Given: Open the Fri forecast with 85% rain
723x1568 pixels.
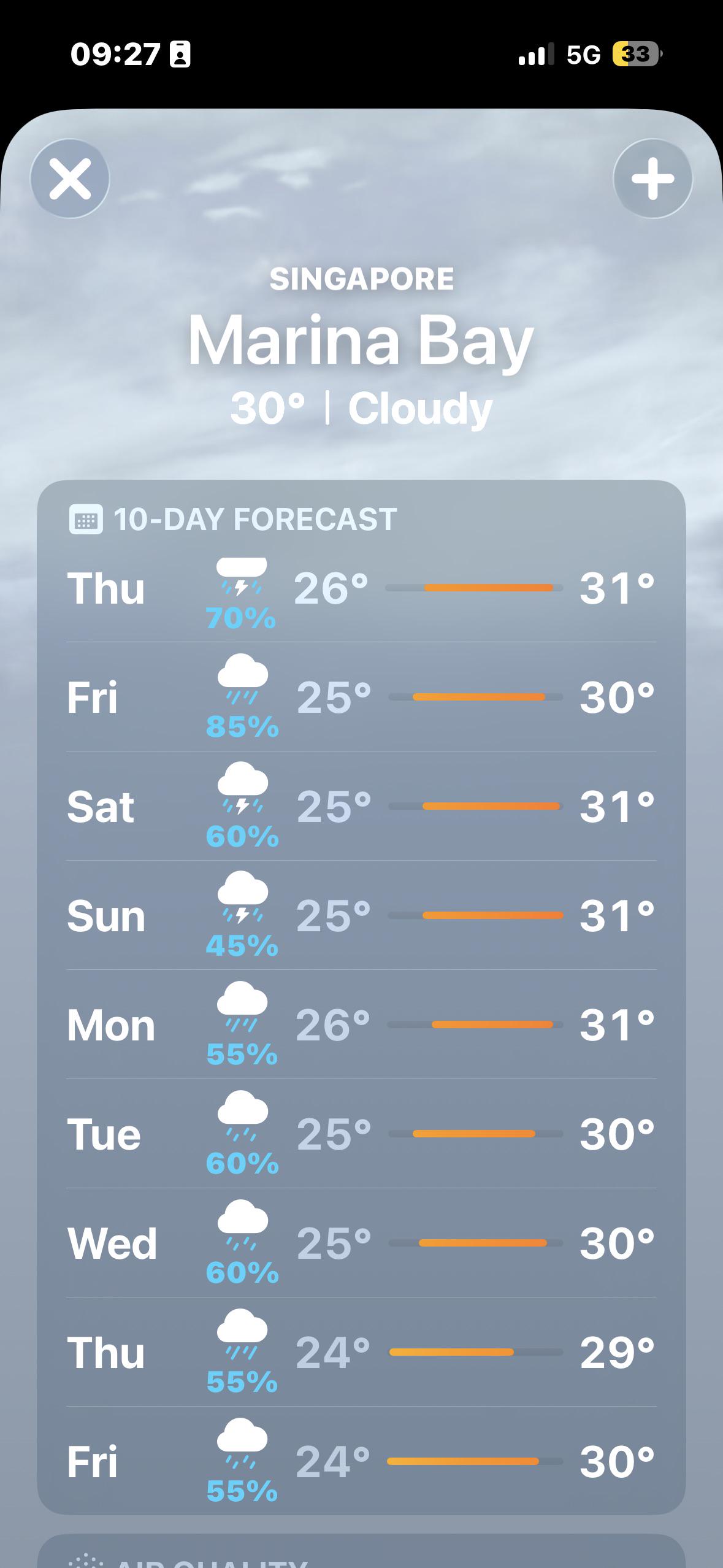Looking at the screenshot, I should tap(361, 698).
